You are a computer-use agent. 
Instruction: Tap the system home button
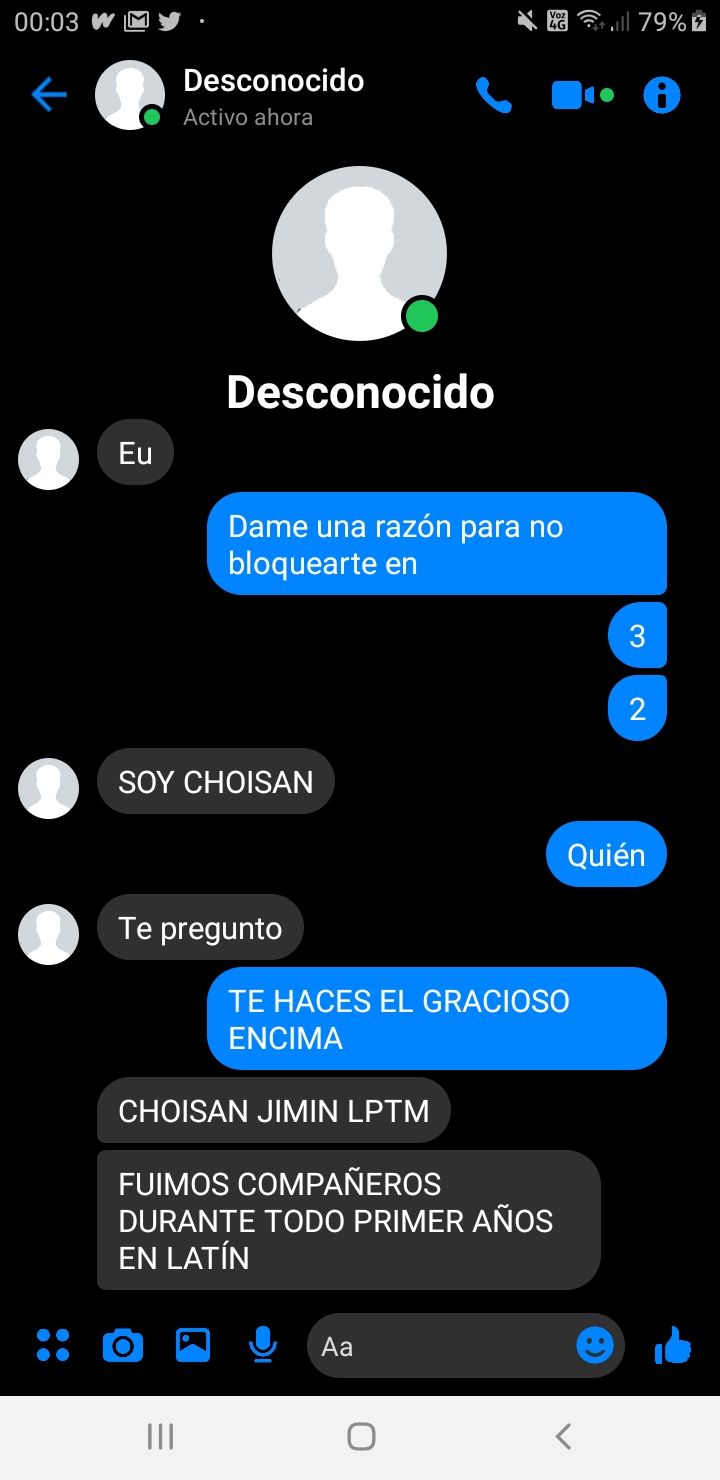361,1437
